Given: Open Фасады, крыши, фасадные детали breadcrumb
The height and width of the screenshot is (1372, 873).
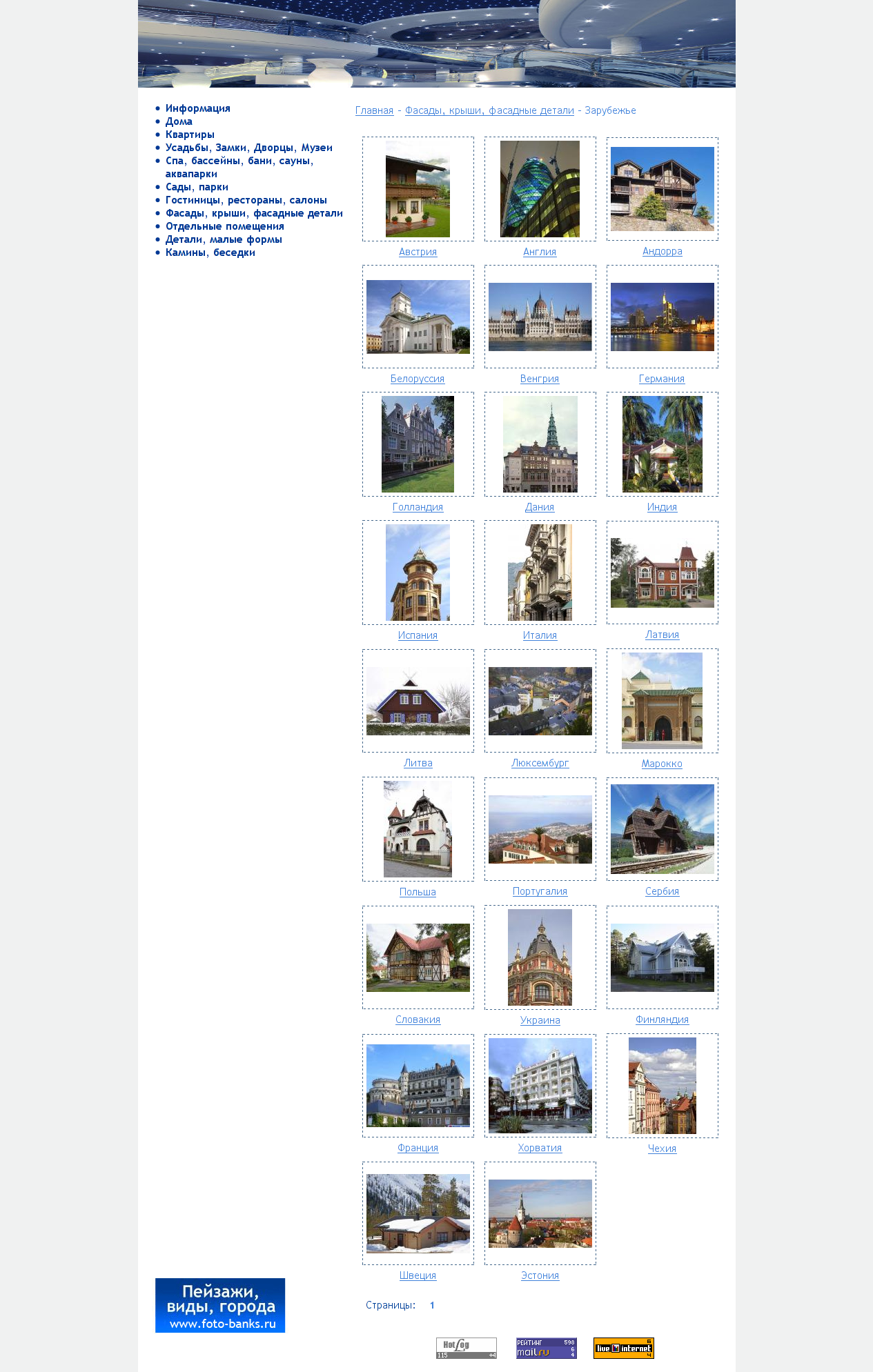Looking at the screenshot, I should coord(489,110).
